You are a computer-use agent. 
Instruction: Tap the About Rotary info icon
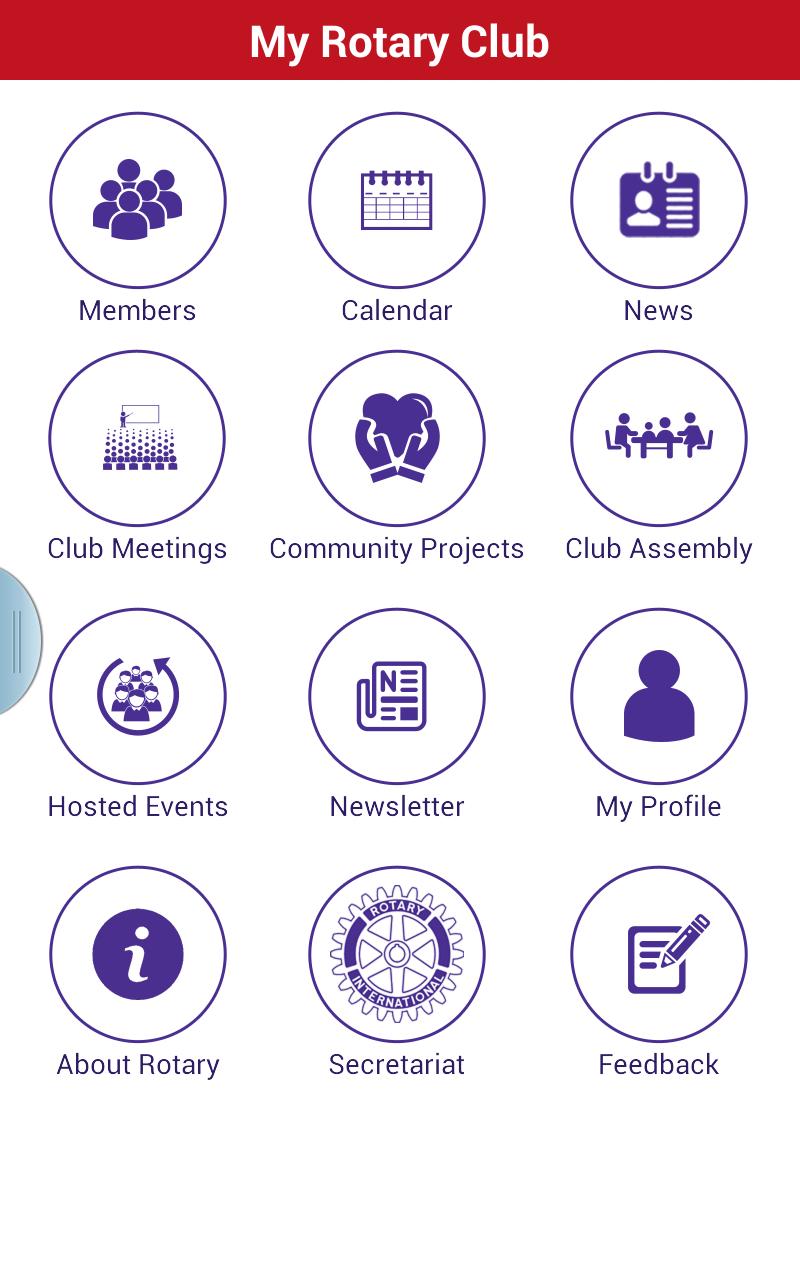(x=137, y=954)
